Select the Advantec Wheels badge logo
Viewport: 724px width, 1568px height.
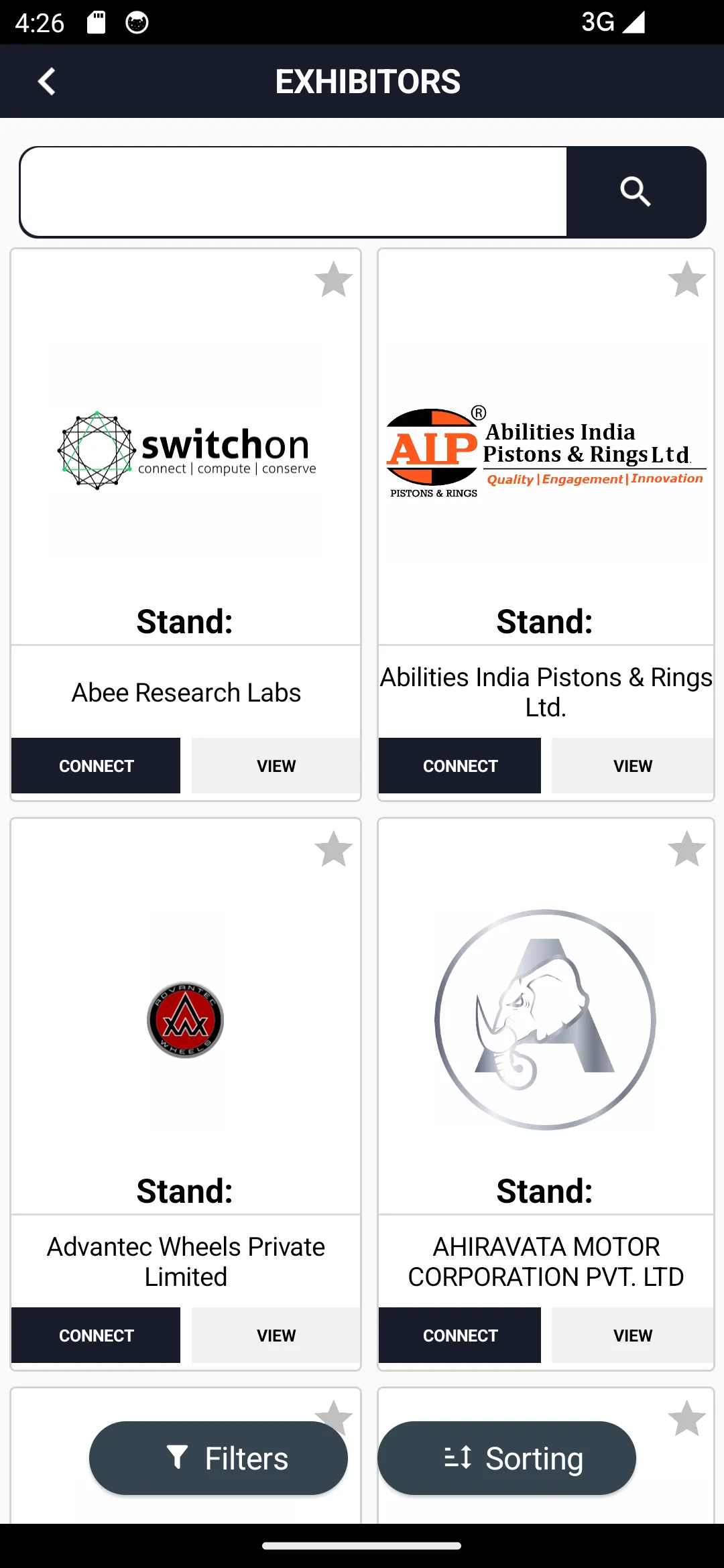[186, 1020]
